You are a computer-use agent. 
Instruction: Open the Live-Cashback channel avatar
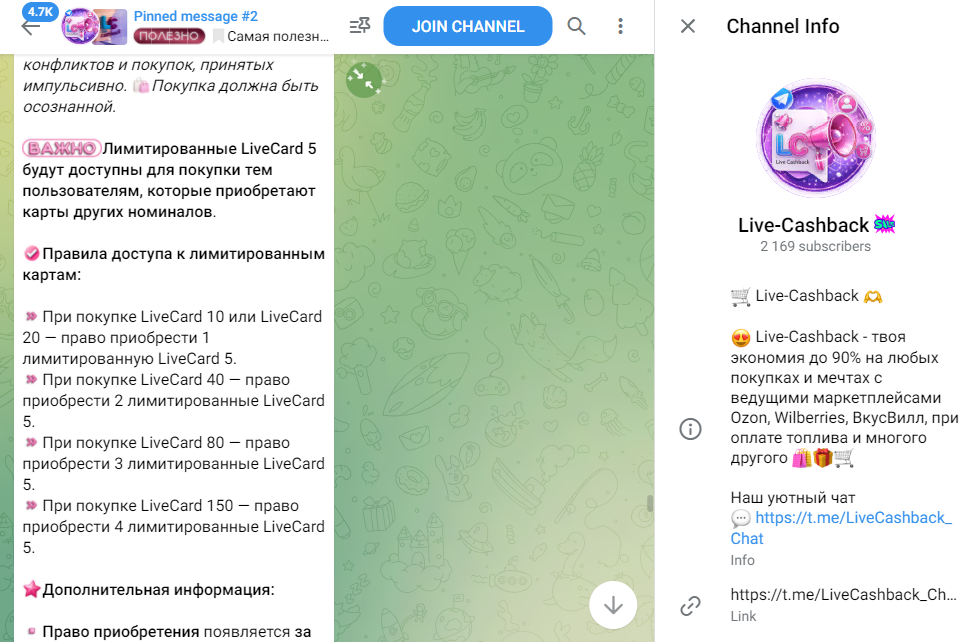[816, 138]
